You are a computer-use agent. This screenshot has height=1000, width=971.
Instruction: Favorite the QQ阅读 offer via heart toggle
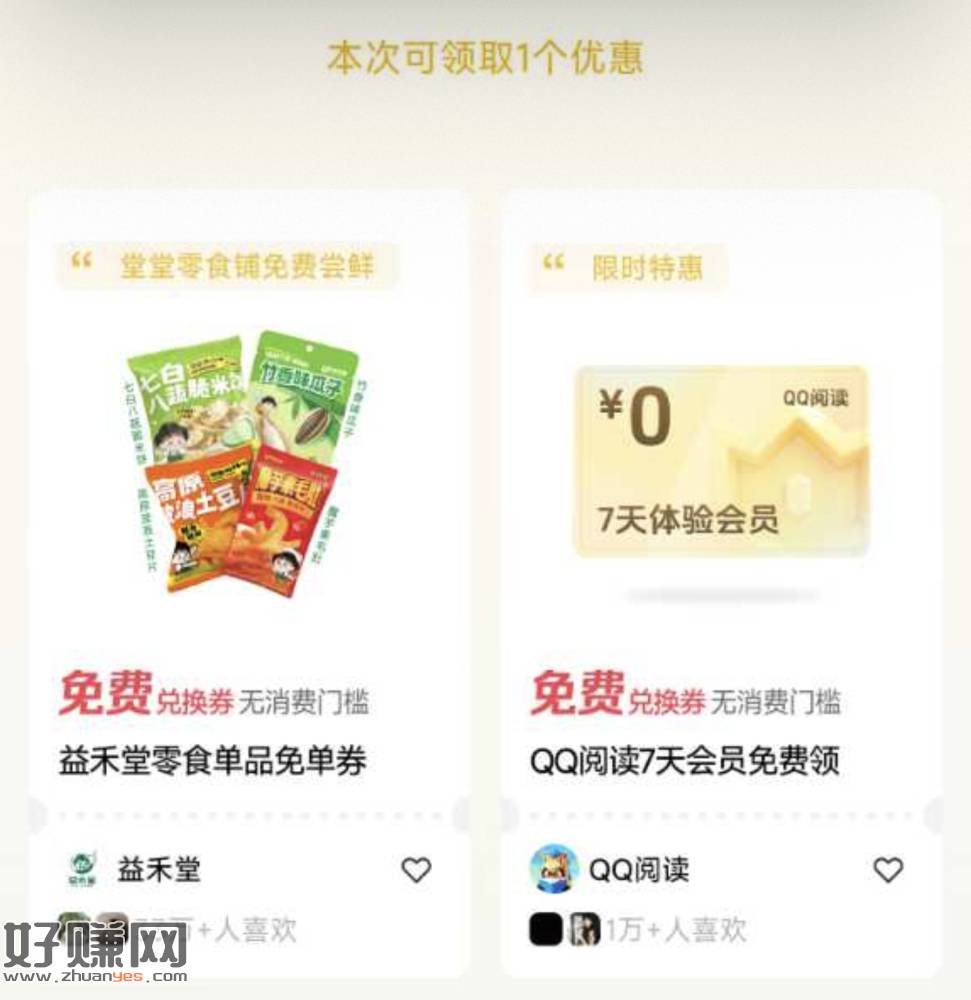886,868
